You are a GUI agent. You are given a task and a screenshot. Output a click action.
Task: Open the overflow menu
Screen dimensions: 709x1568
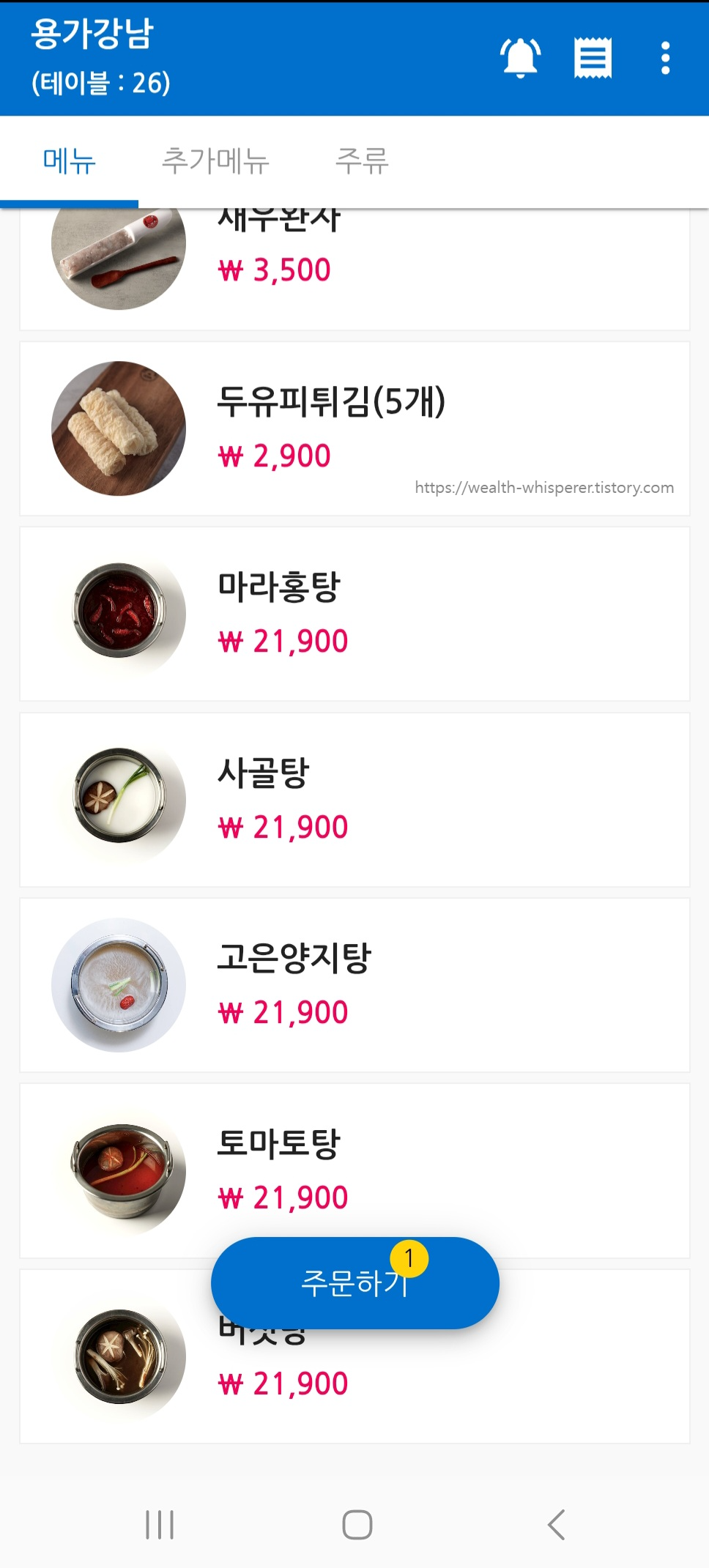665,58
